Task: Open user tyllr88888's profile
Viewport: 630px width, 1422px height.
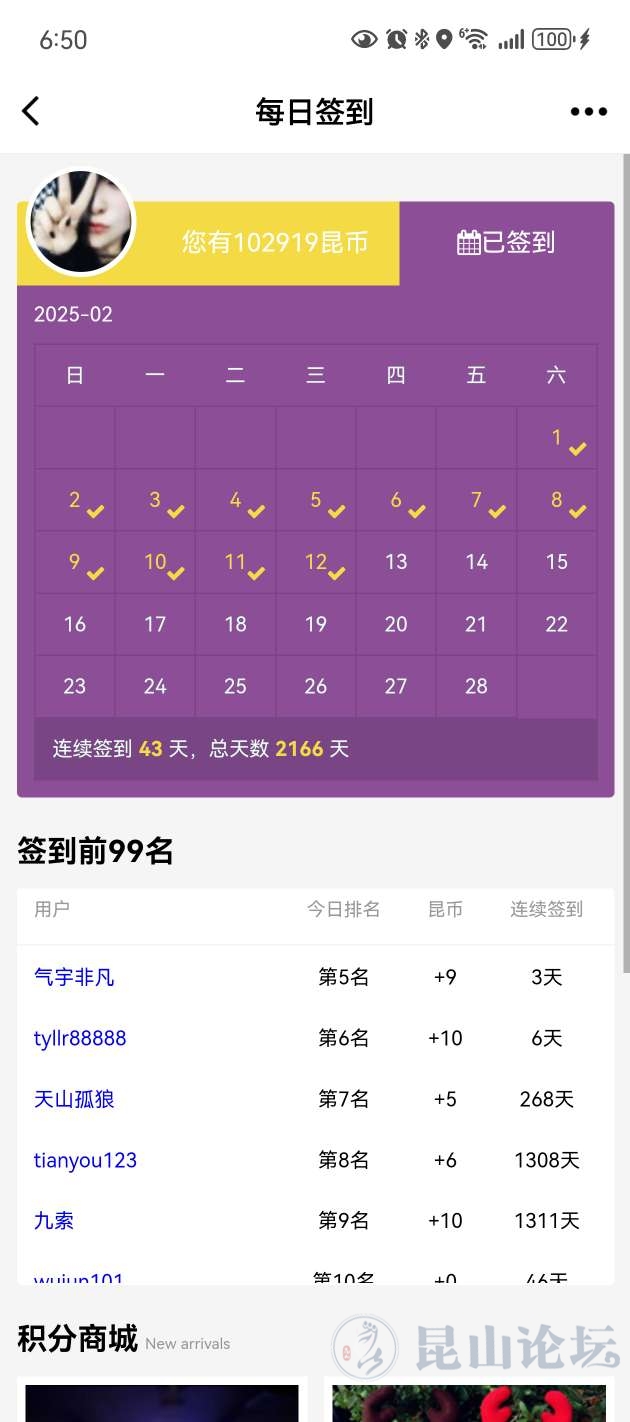Action: (x=80, y=1038)
